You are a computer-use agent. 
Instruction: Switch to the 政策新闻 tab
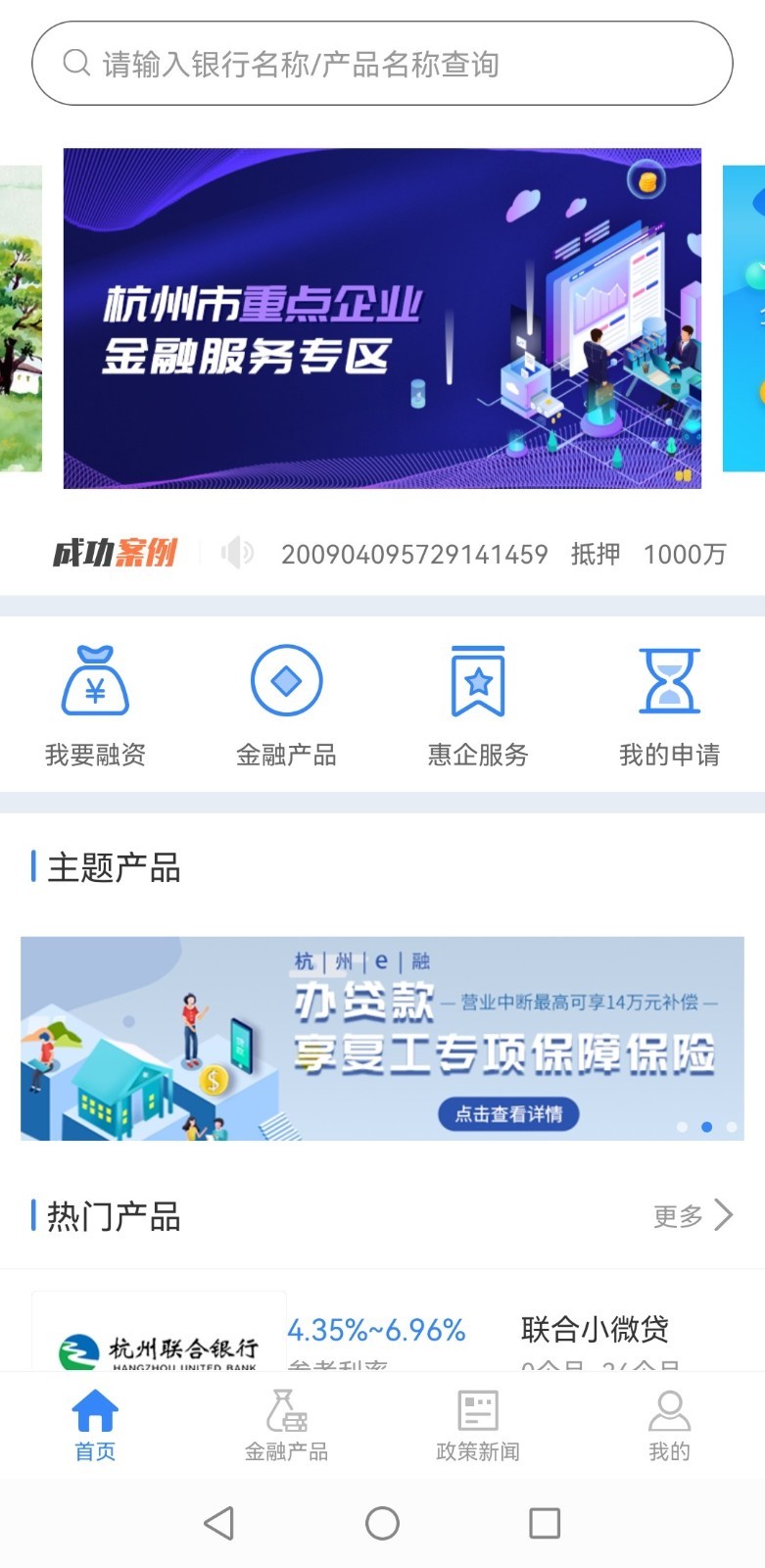coord(478,1426)
